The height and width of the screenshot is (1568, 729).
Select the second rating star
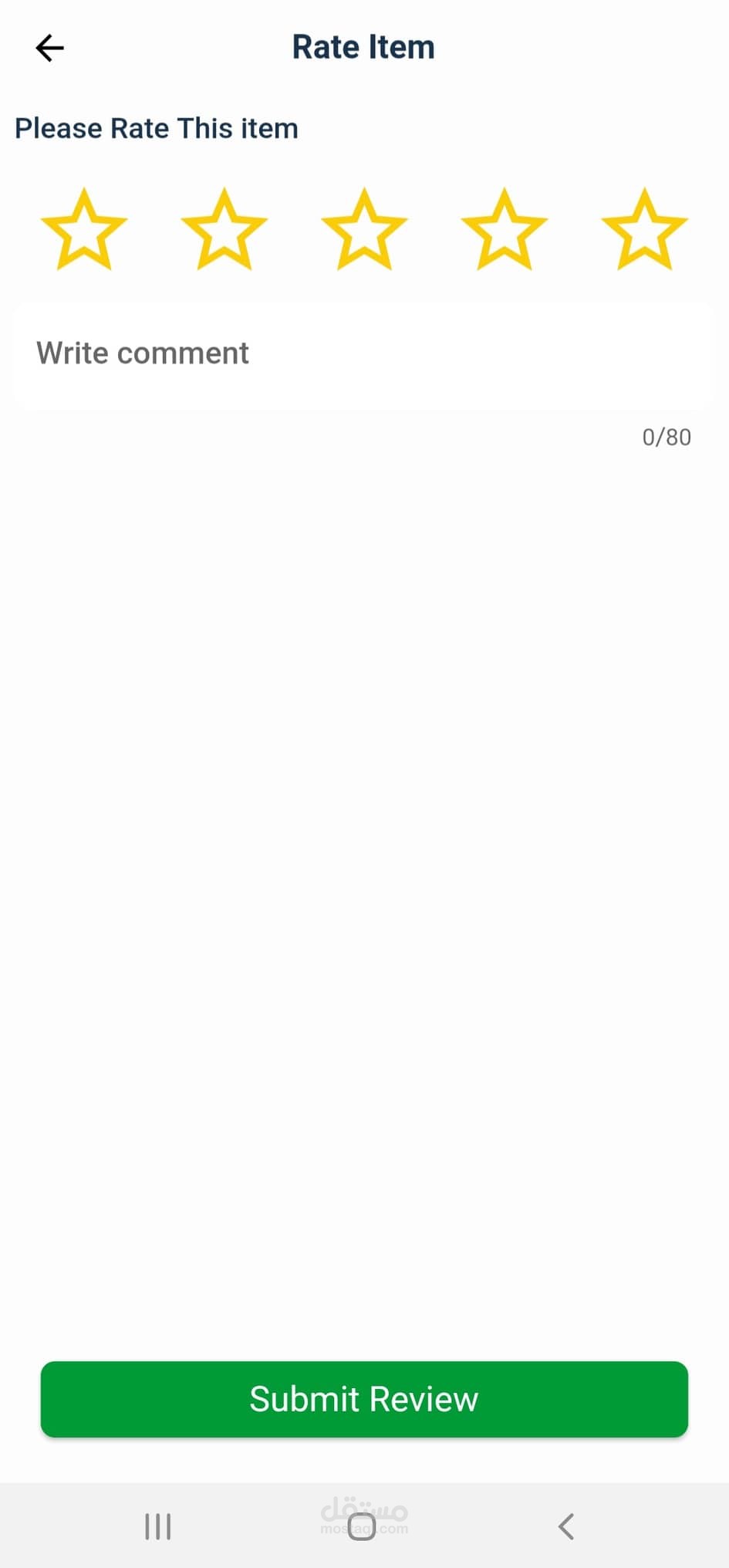pos(224,230)
